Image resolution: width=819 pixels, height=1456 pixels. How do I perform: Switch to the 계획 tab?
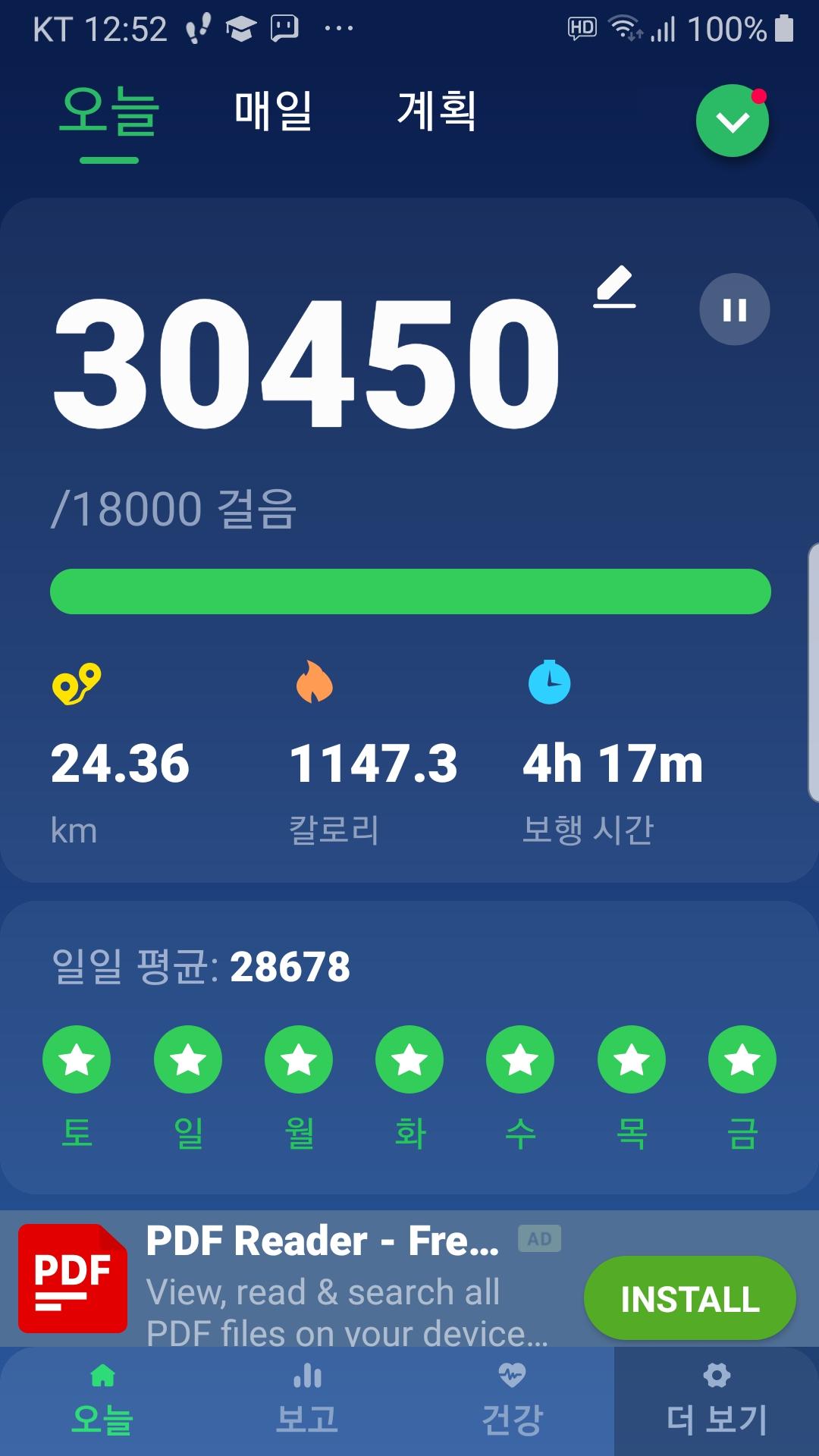(x=437, y=111)
